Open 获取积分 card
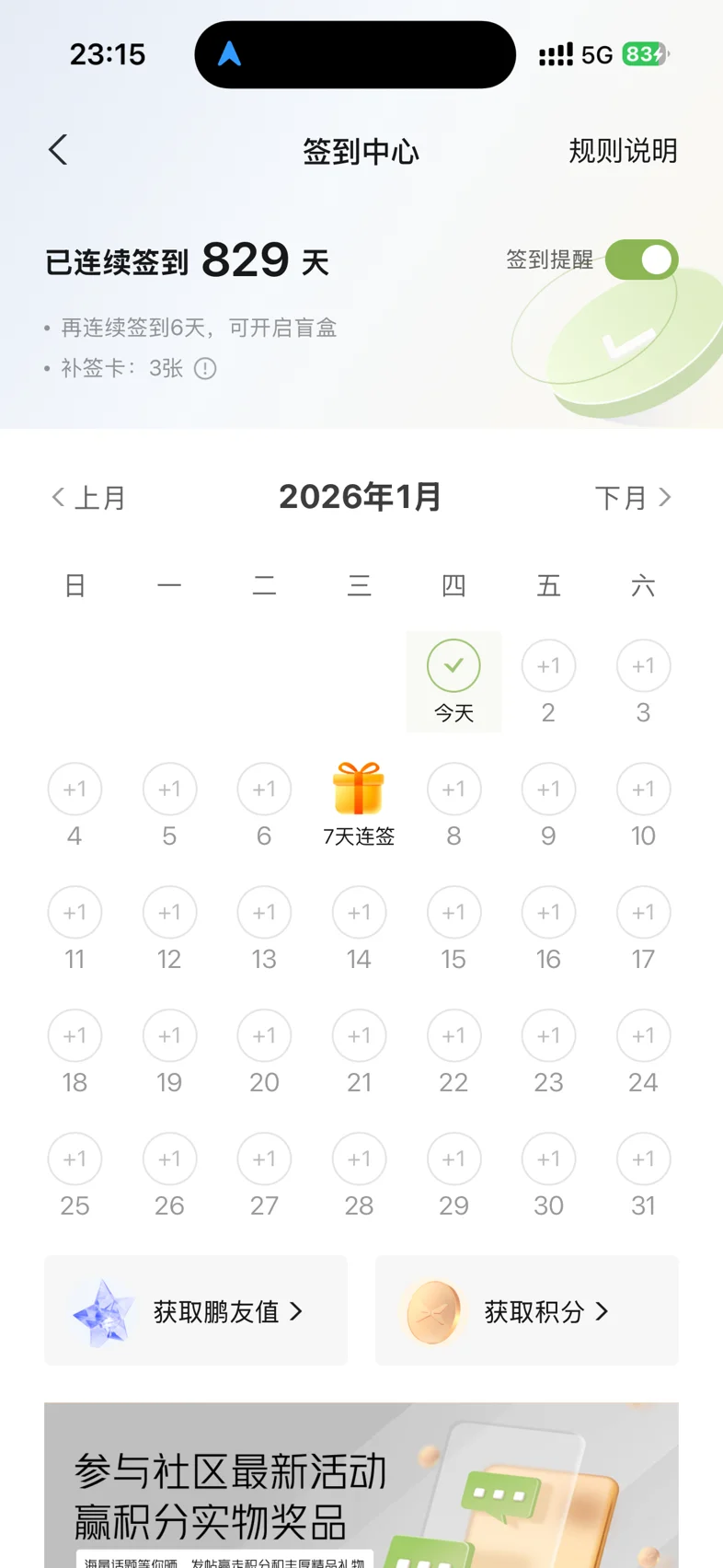The height and width of the screenshot is (1568, 723). pos(527,1310)
